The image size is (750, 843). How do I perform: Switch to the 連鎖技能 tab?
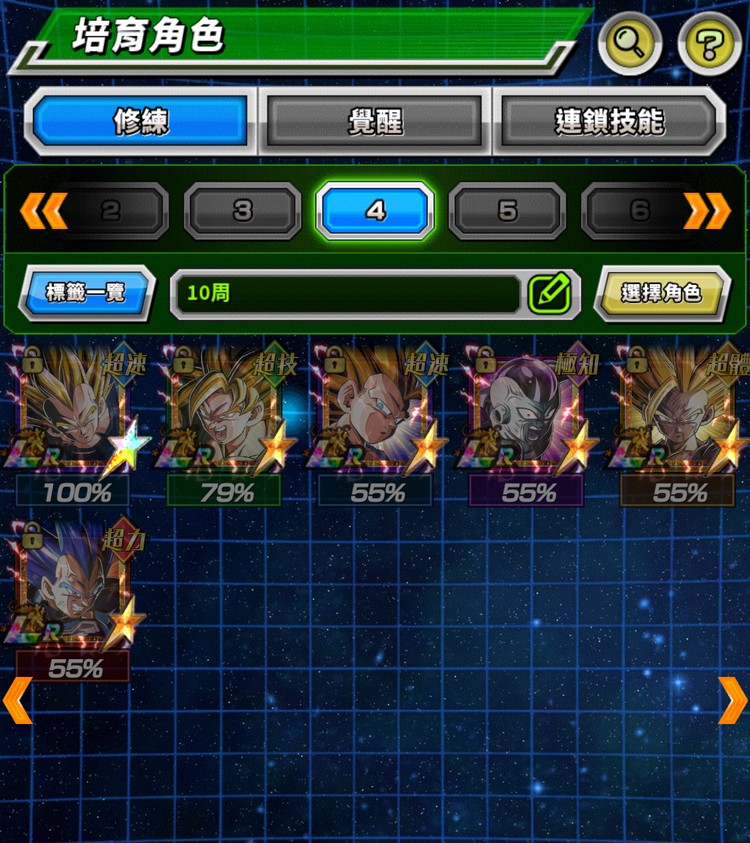point(608,122)
